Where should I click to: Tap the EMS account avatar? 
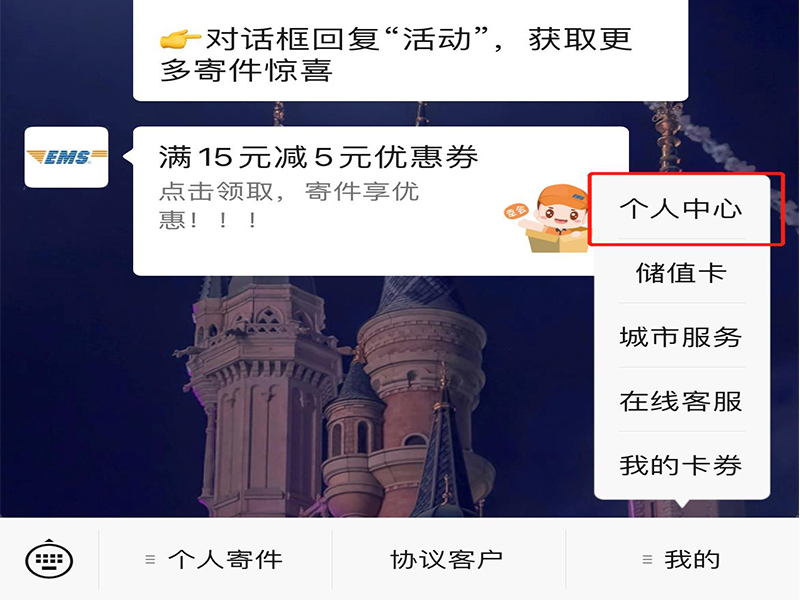[66, 157]
